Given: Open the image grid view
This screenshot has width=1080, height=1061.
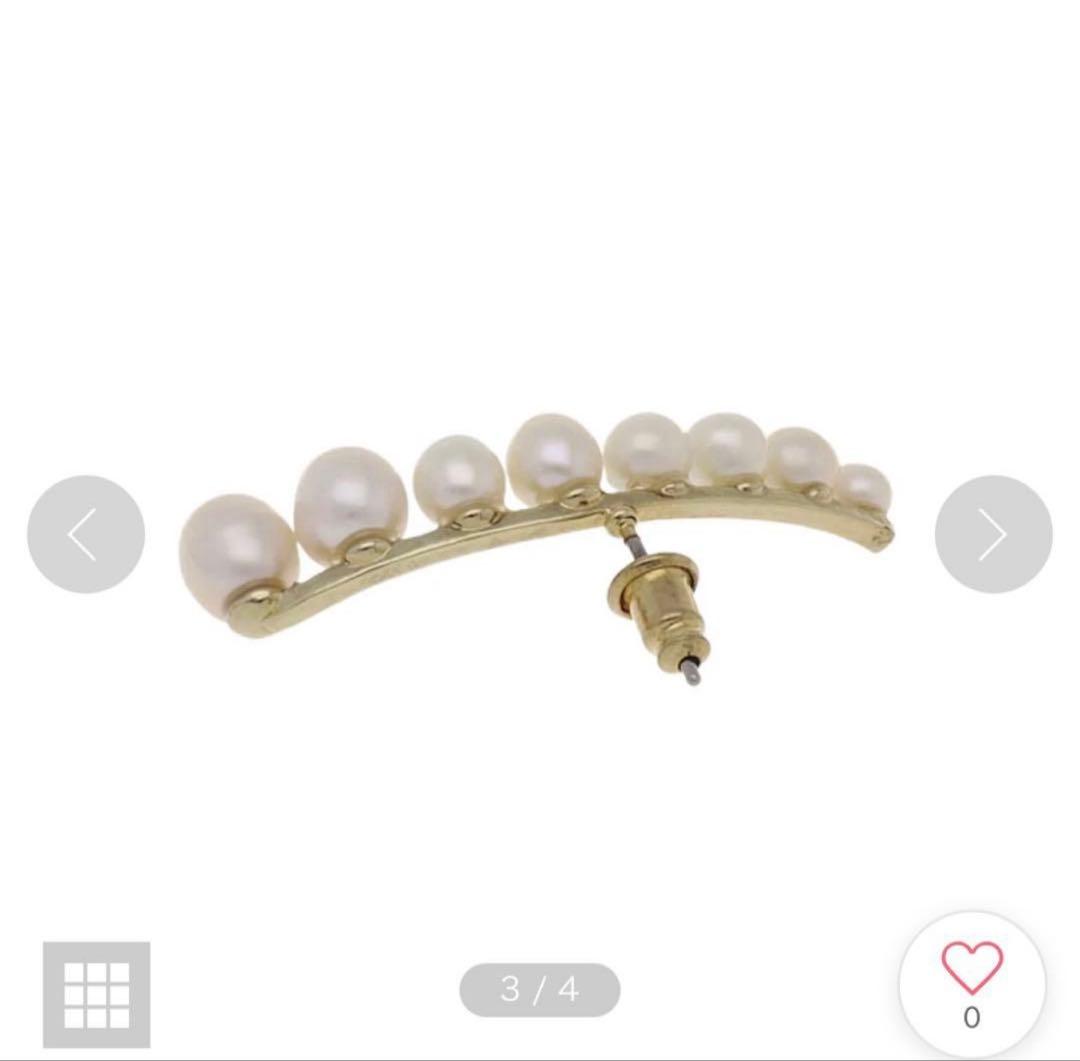Looking at the screenshot, I should coord(96,993).
